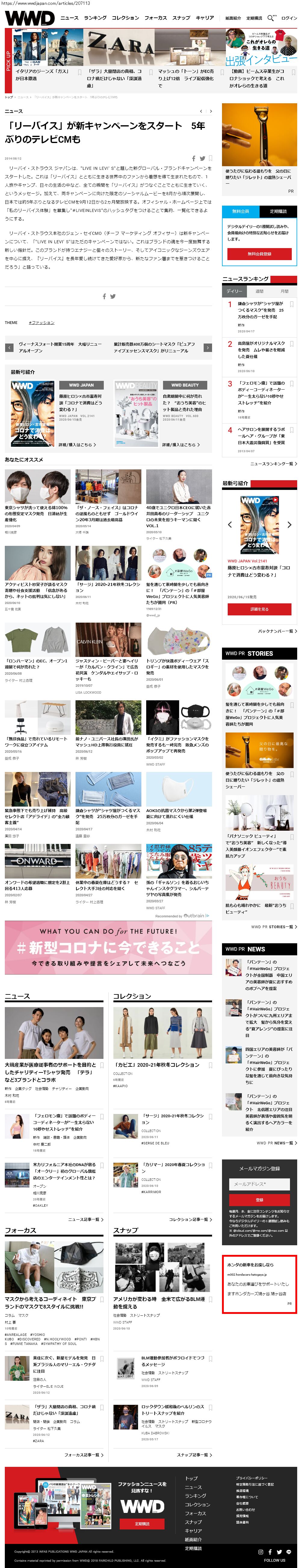
Task: Open the search icon in header
Action: (270, 18)
